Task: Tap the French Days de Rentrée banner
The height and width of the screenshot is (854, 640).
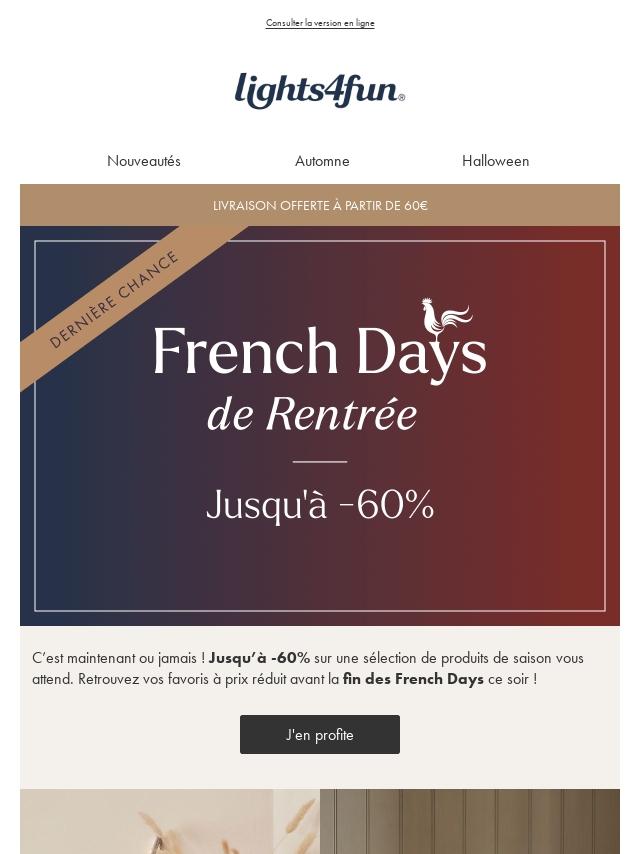Action: (x=320, y=425)
